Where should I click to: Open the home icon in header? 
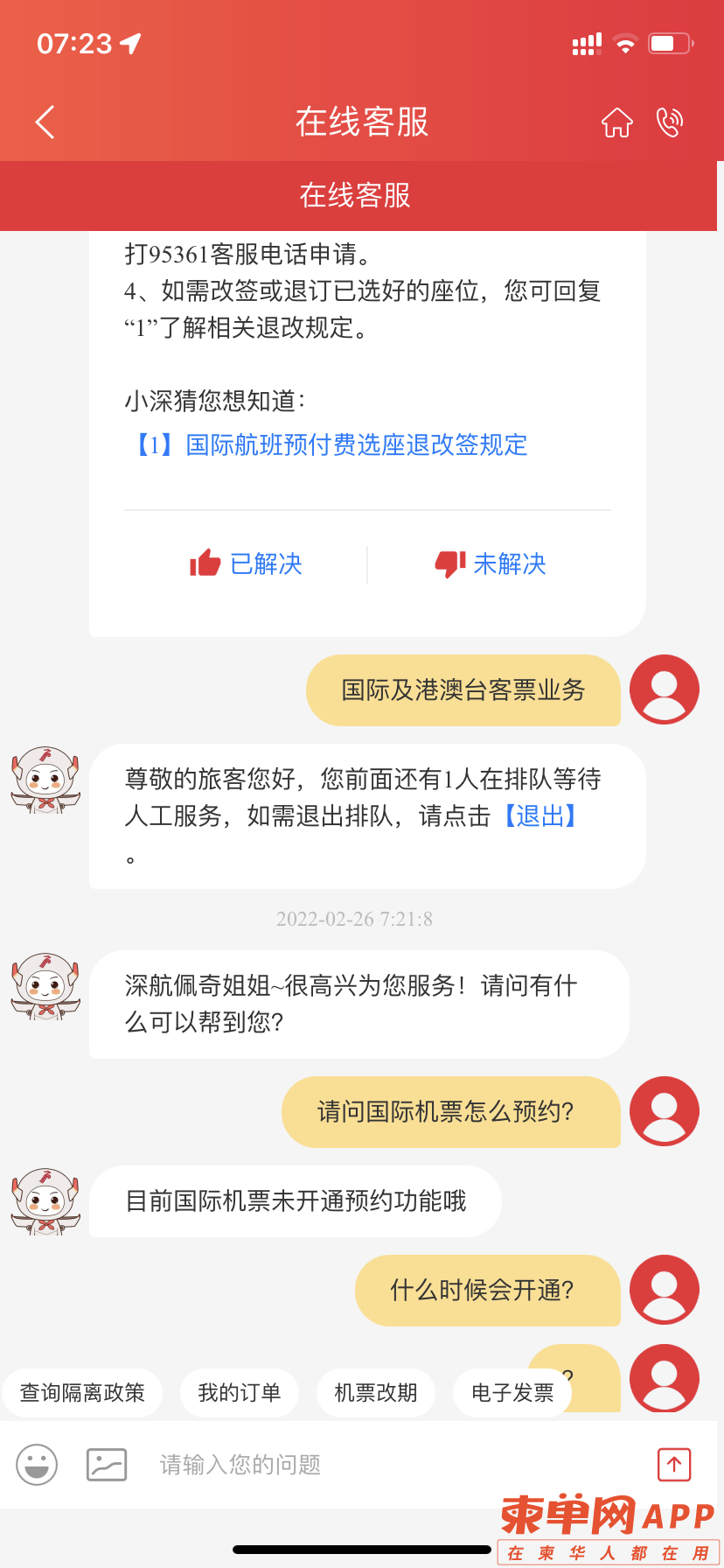(x=616, y=122)
